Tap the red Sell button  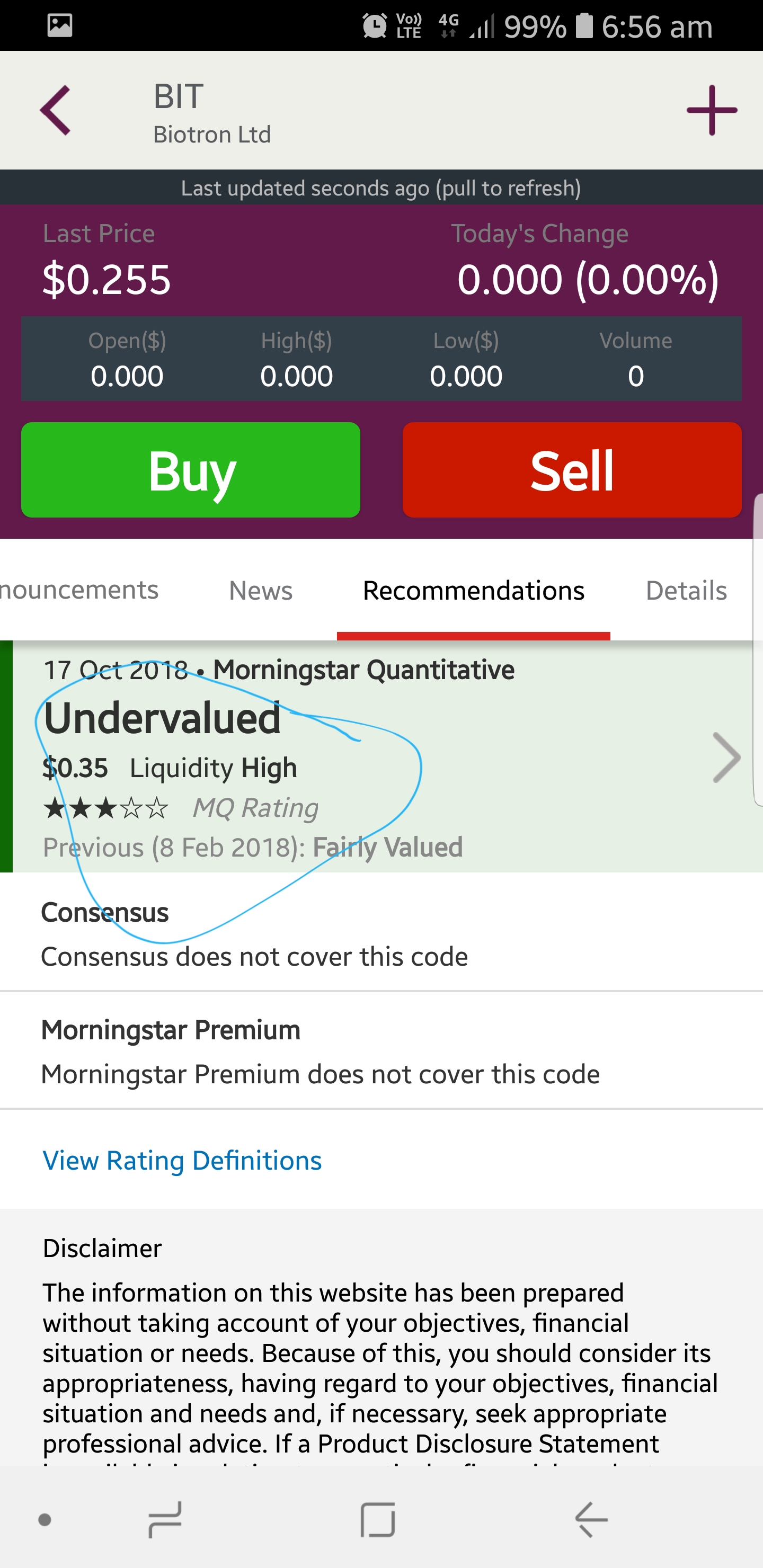click(572, 470)
